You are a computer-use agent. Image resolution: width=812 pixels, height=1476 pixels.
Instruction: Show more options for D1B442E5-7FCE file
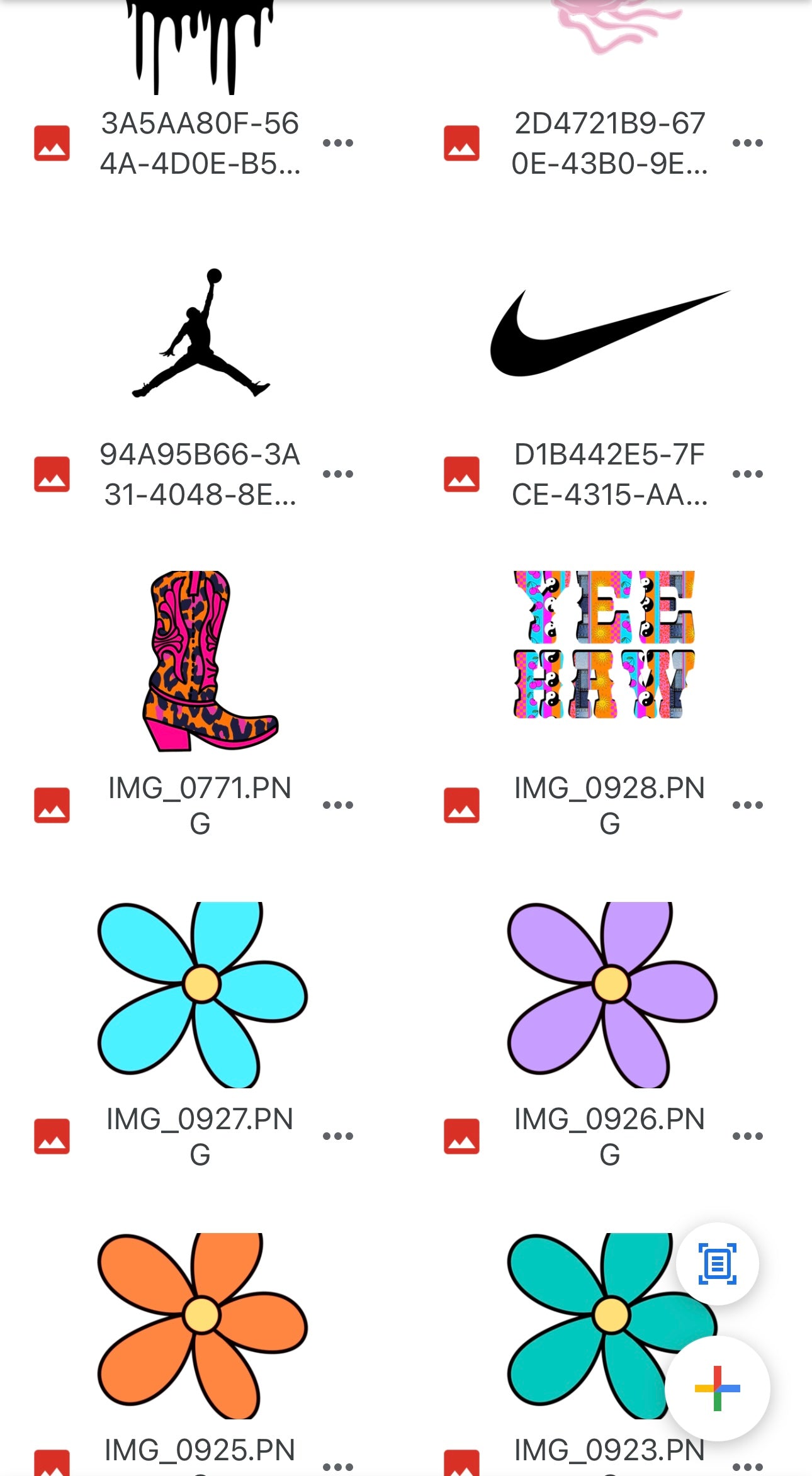pos(747,474)
